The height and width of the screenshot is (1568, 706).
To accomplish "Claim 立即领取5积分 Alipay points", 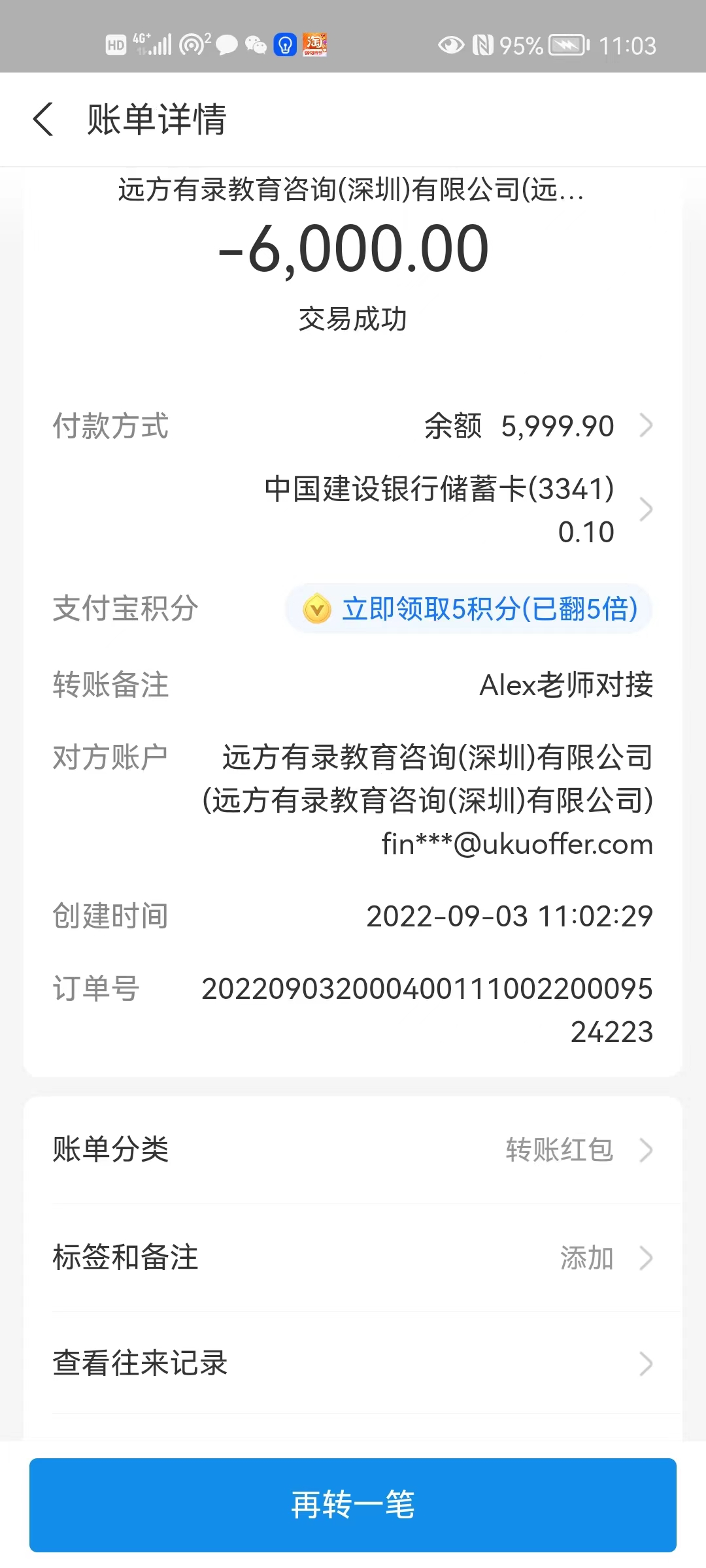I will 469,609.
